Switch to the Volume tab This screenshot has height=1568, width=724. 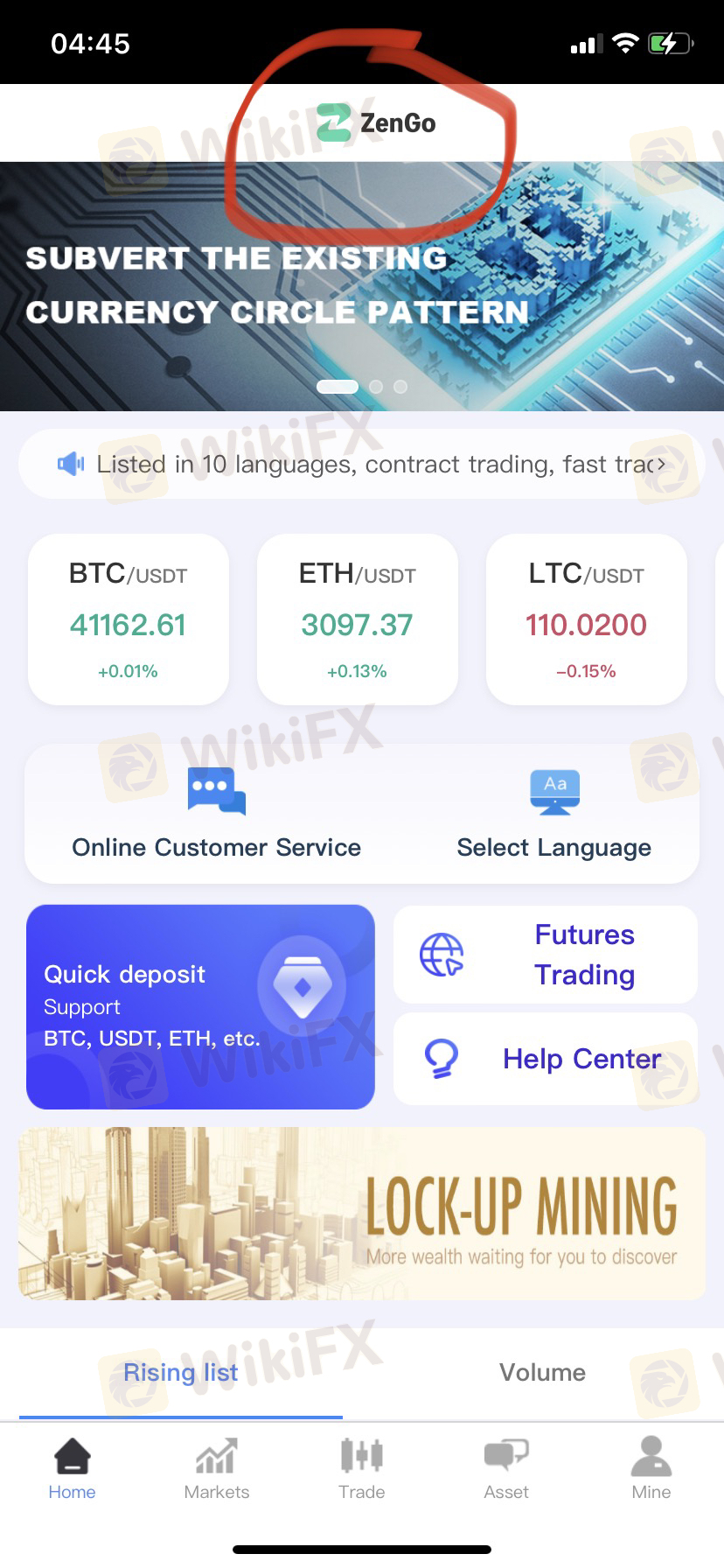pyautogui.click(x=542, y=1373)
